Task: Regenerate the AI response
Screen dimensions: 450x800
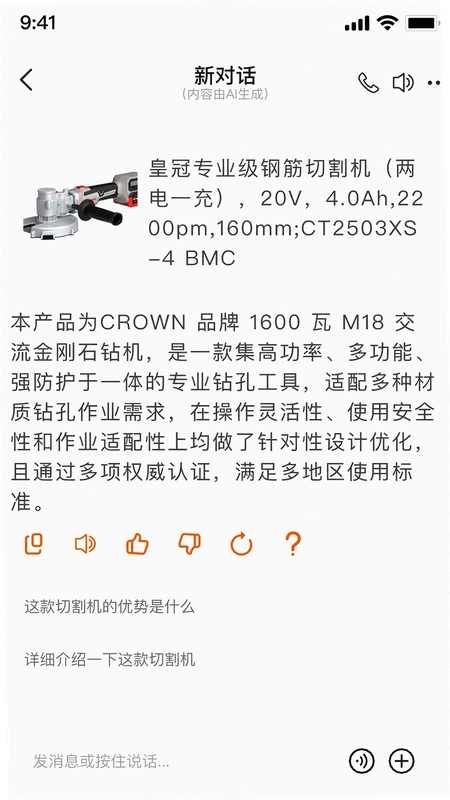Action: 241,544
